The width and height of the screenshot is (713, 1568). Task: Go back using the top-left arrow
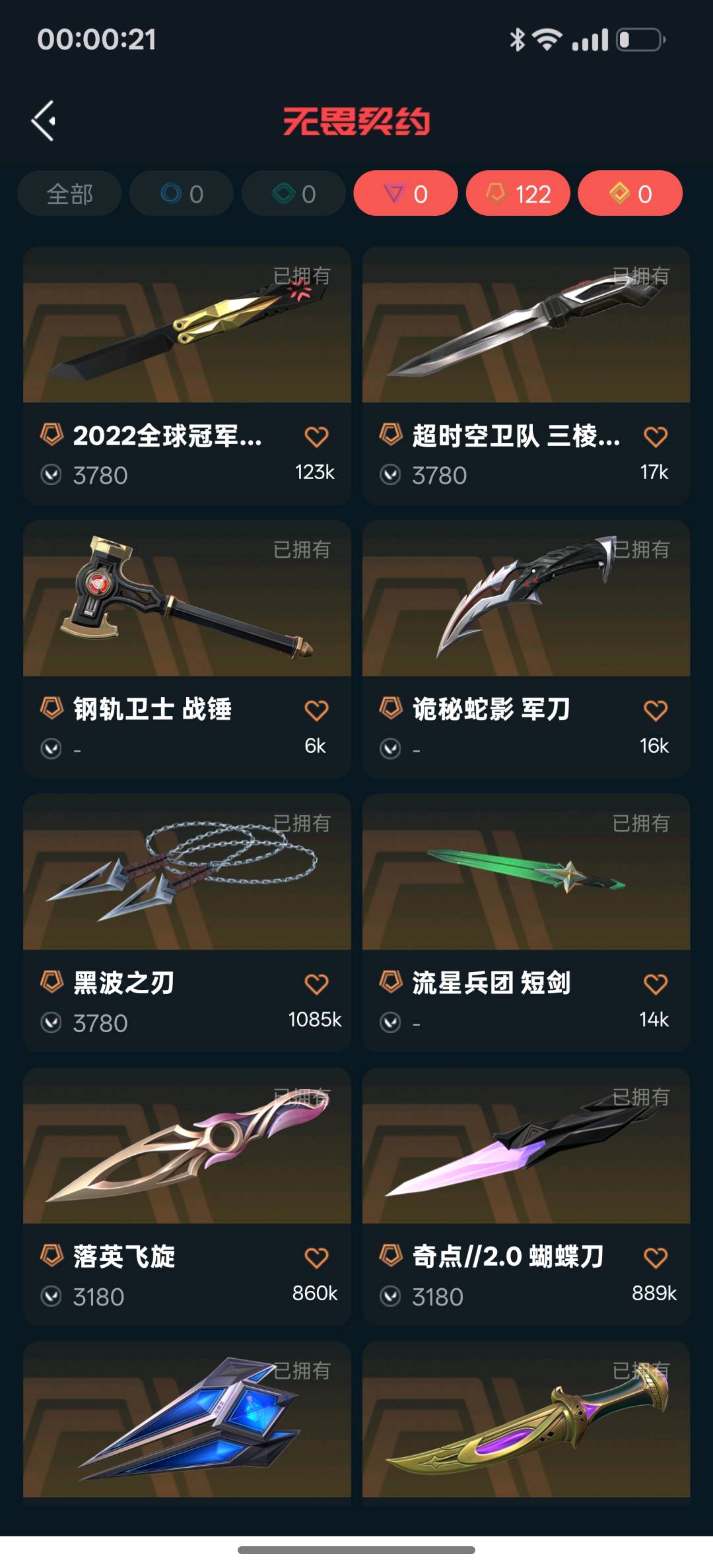click(44, 121)
